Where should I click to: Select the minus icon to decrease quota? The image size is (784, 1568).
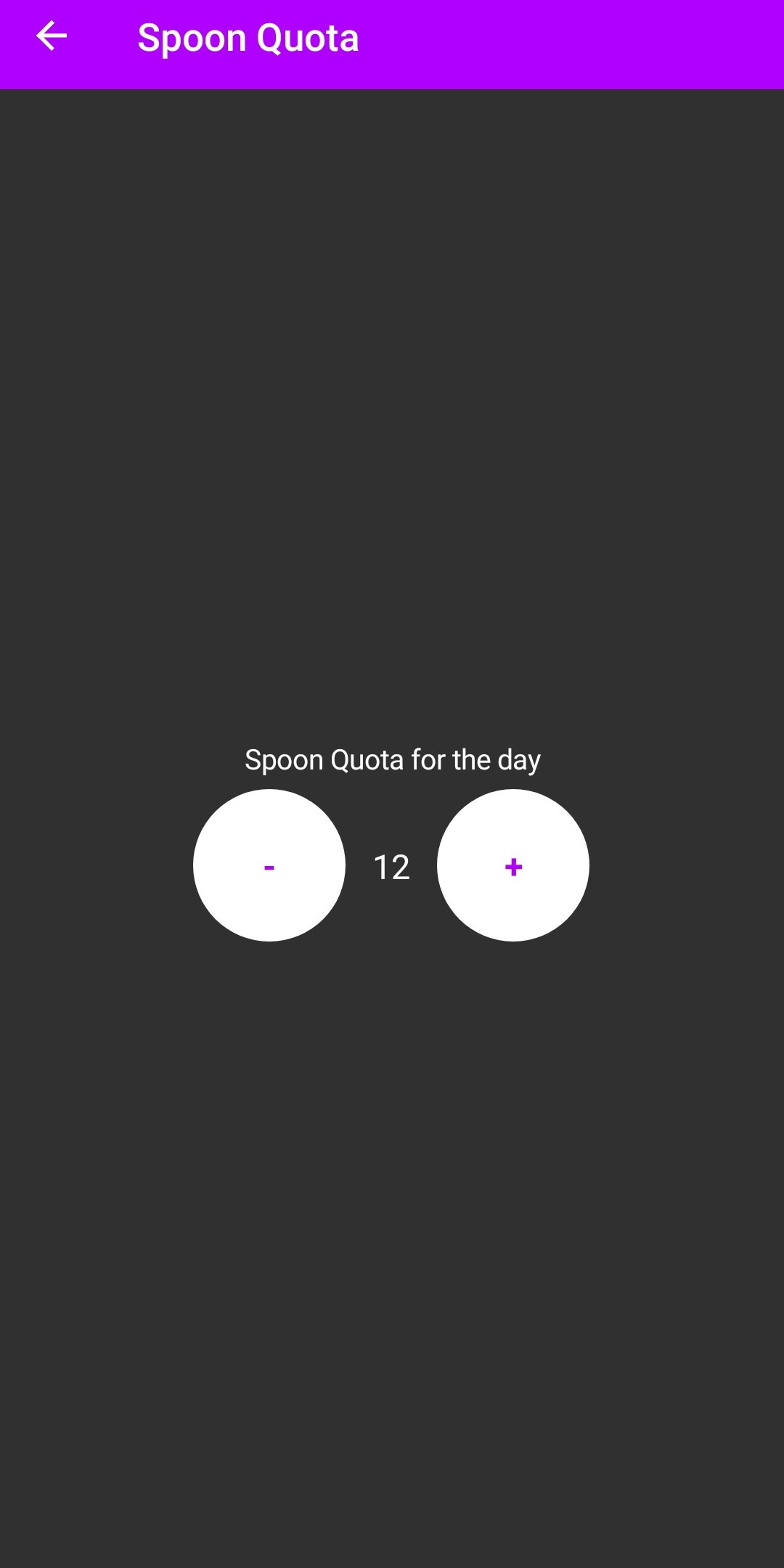click(269, 867)
